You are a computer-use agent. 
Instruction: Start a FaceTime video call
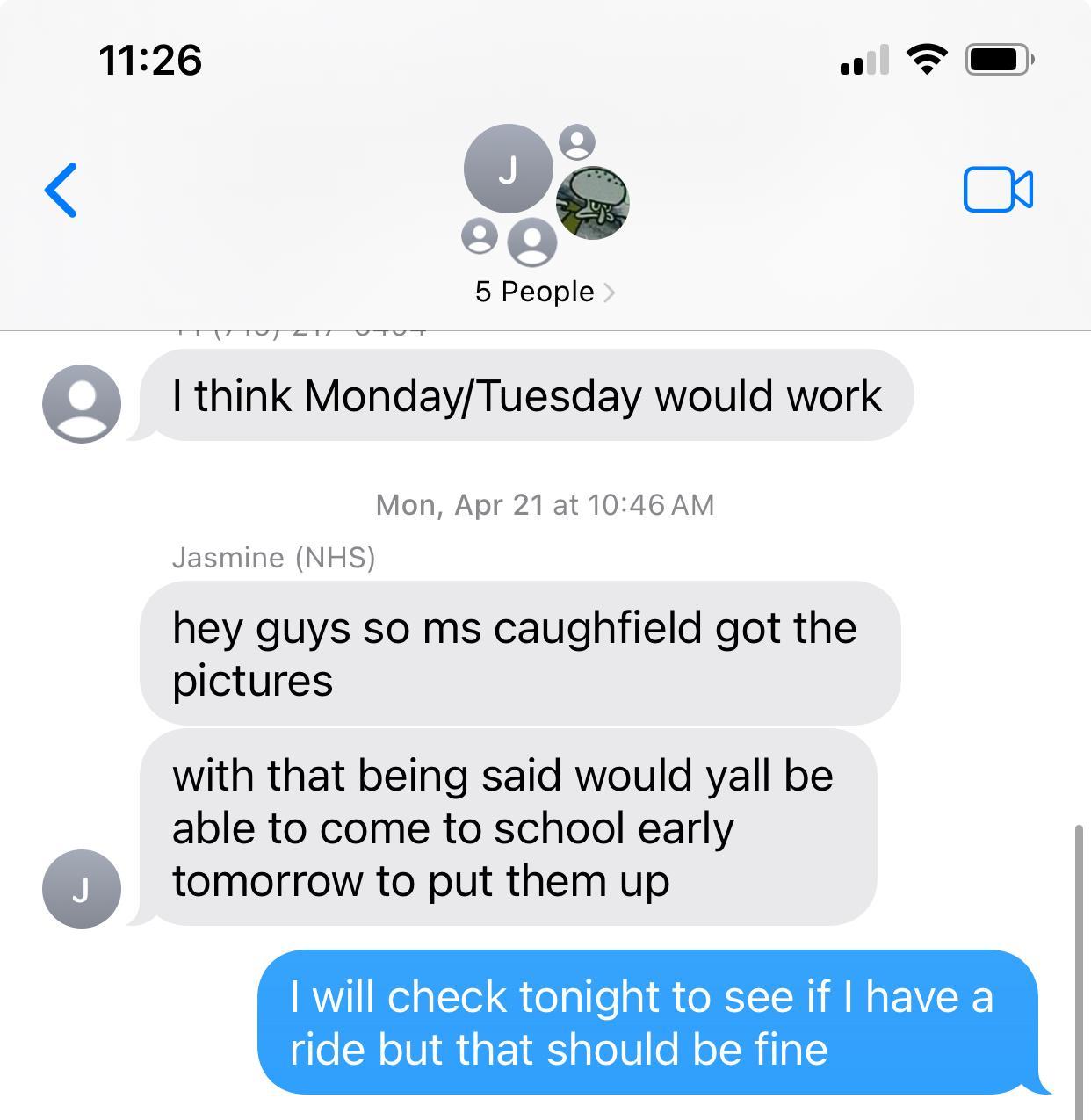coord(998,190)
